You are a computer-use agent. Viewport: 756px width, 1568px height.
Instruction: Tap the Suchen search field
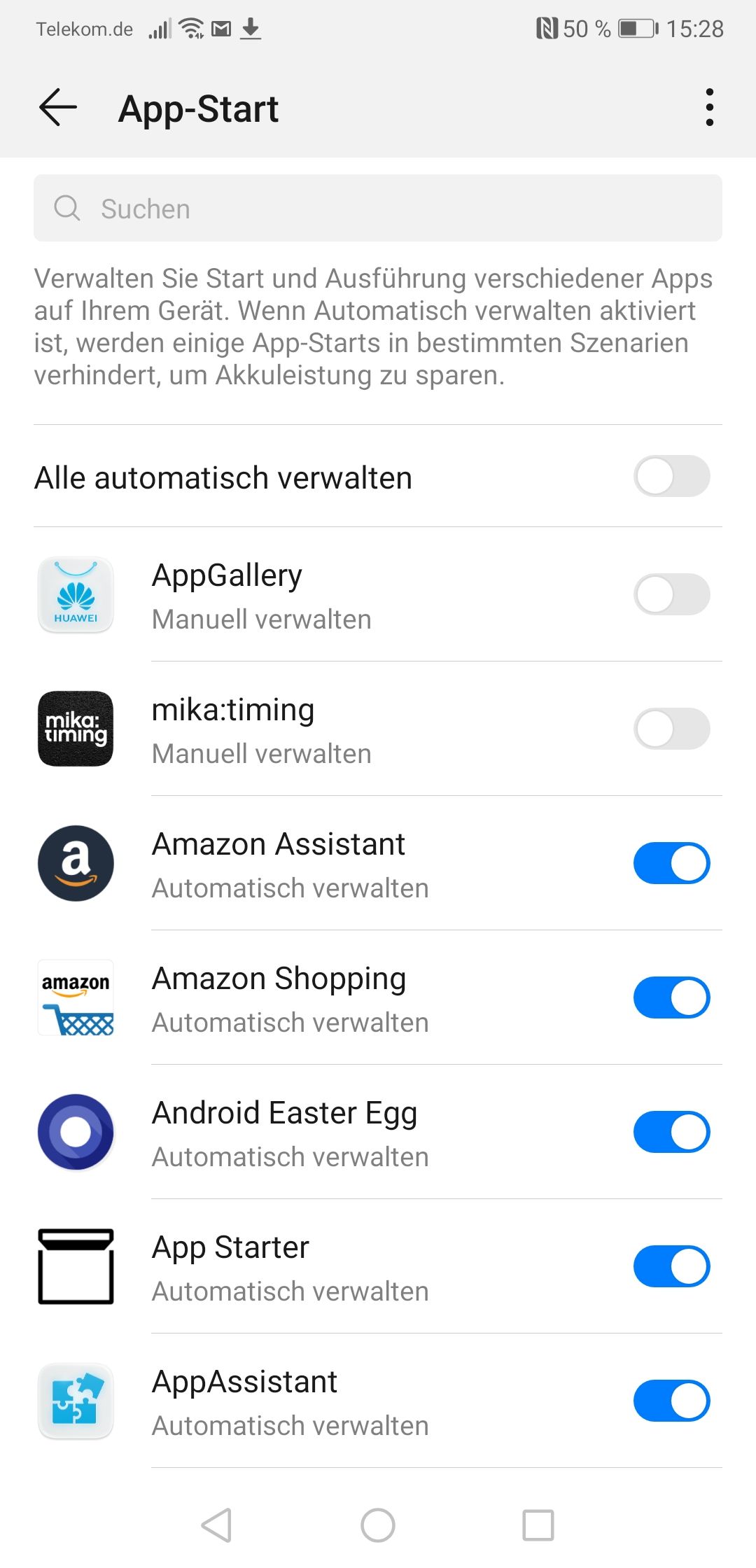coord(378,208)
